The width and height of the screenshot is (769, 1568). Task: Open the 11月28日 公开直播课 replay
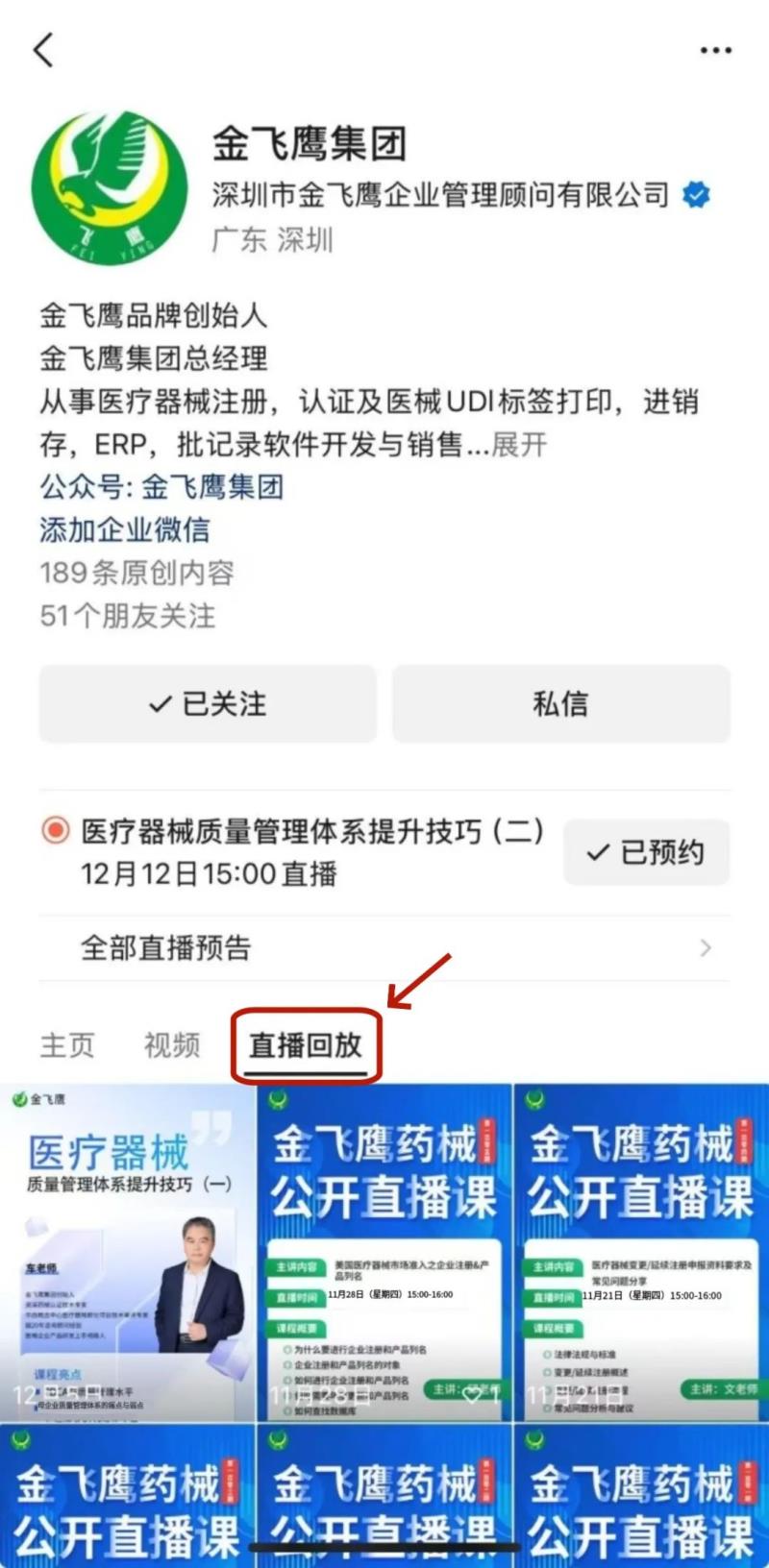click(x=384, y=1252)
